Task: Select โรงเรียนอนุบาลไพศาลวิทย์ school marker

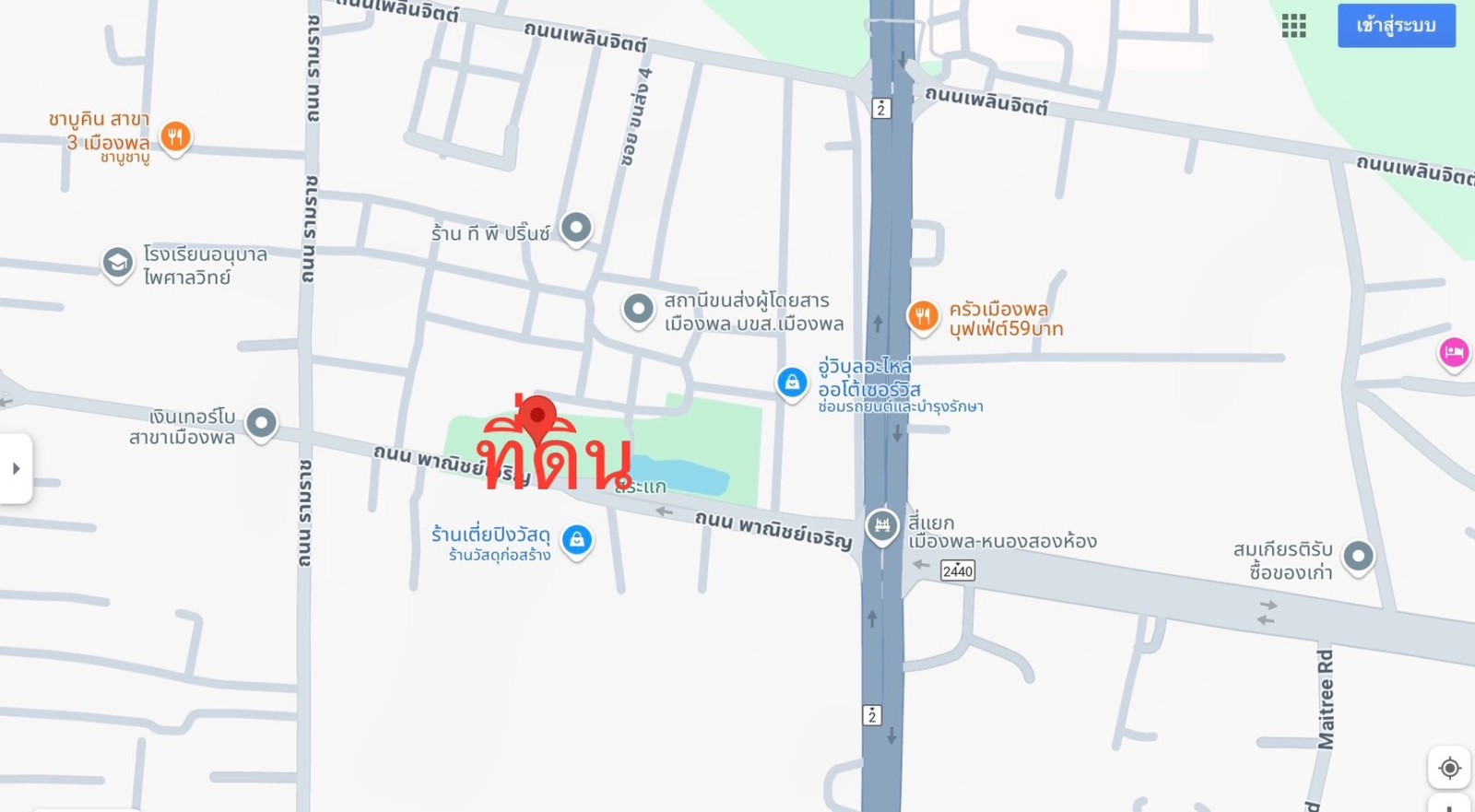Action: 117,264
